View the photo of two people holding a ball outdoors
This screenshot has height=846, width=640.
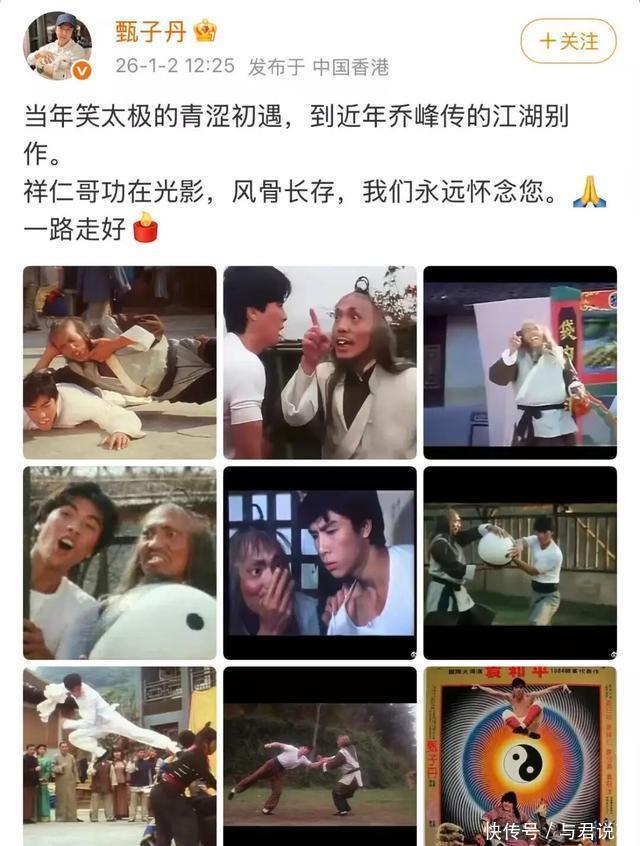point(520,563)
